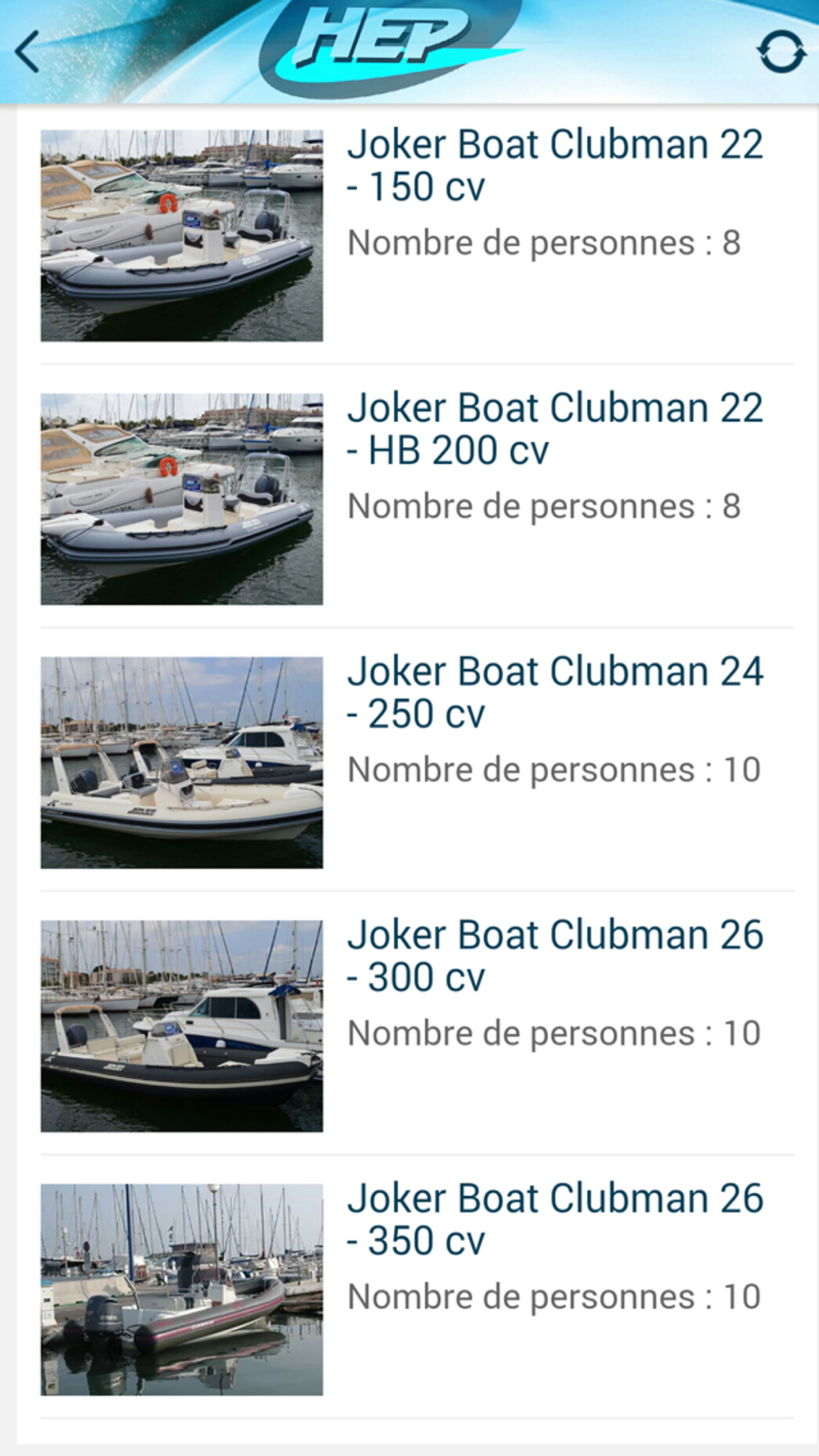Select Joker Boat Clubman 22 - HB 200 cv
Image resolution: width=819 pixels, height=1456 pixels.
click(554, 430)
